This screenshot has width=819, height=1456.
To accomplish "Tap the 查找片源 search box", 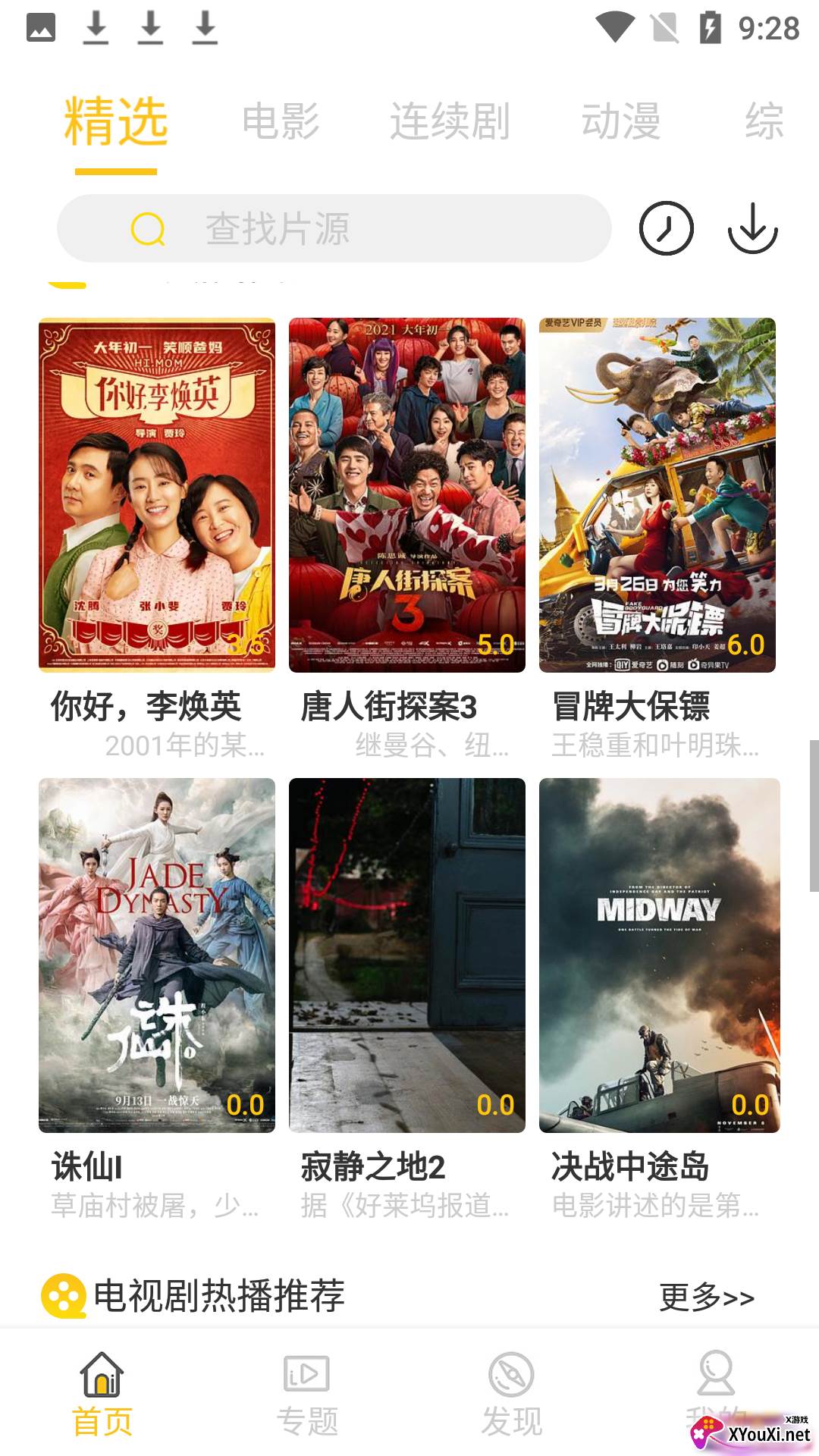I will tap(334, 228).
